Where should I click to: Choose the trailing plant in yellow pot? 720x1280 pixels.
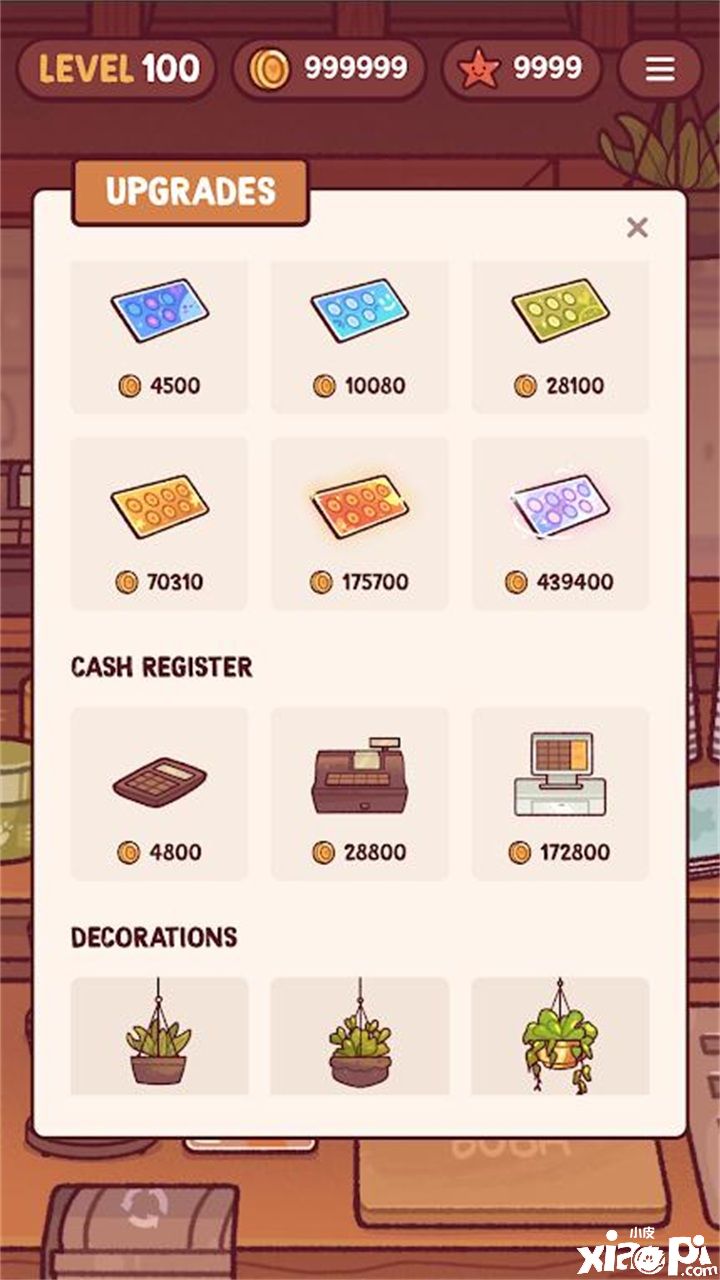click(x=560, y=1036)
